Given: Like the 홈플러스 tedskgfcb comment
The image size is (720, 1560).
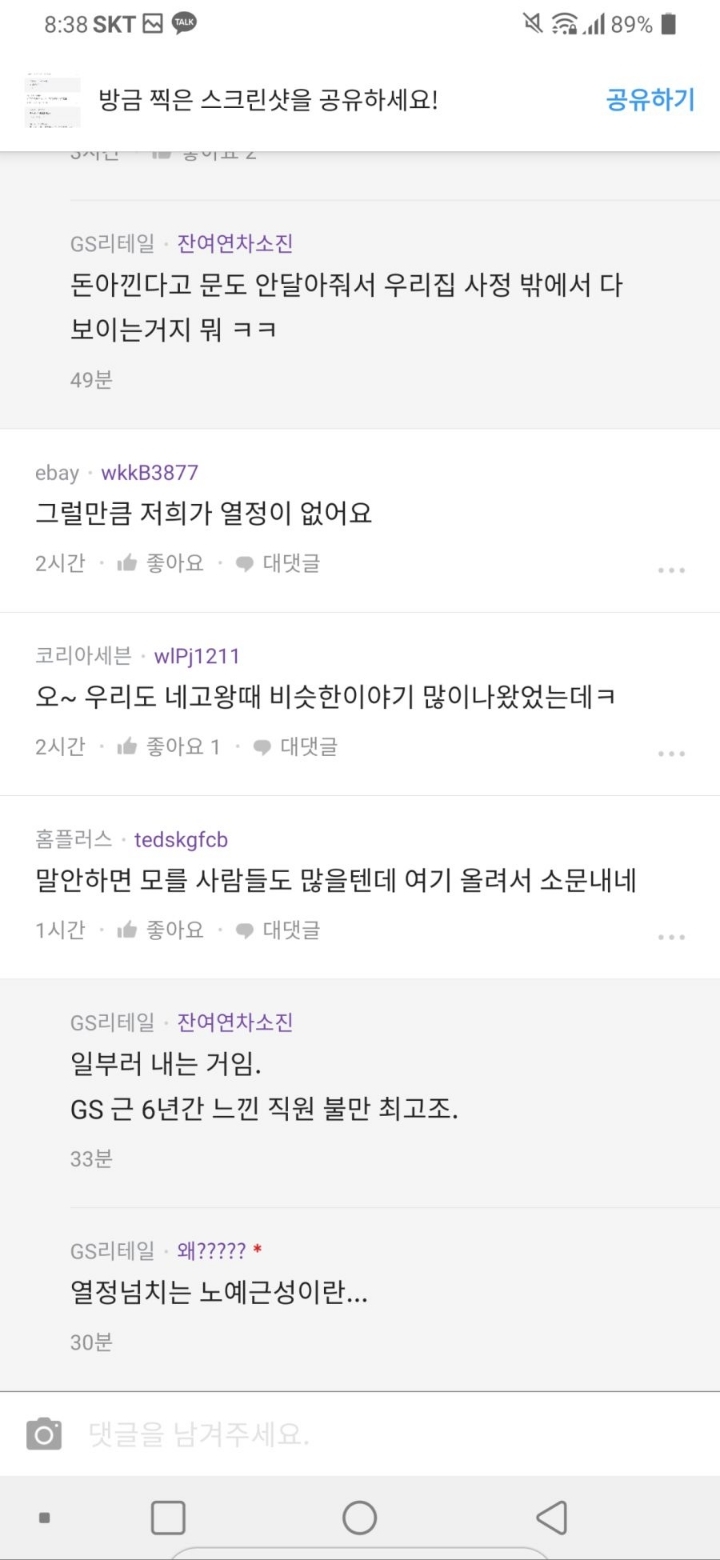Looking at the screenshot, I should coord(161,930).
